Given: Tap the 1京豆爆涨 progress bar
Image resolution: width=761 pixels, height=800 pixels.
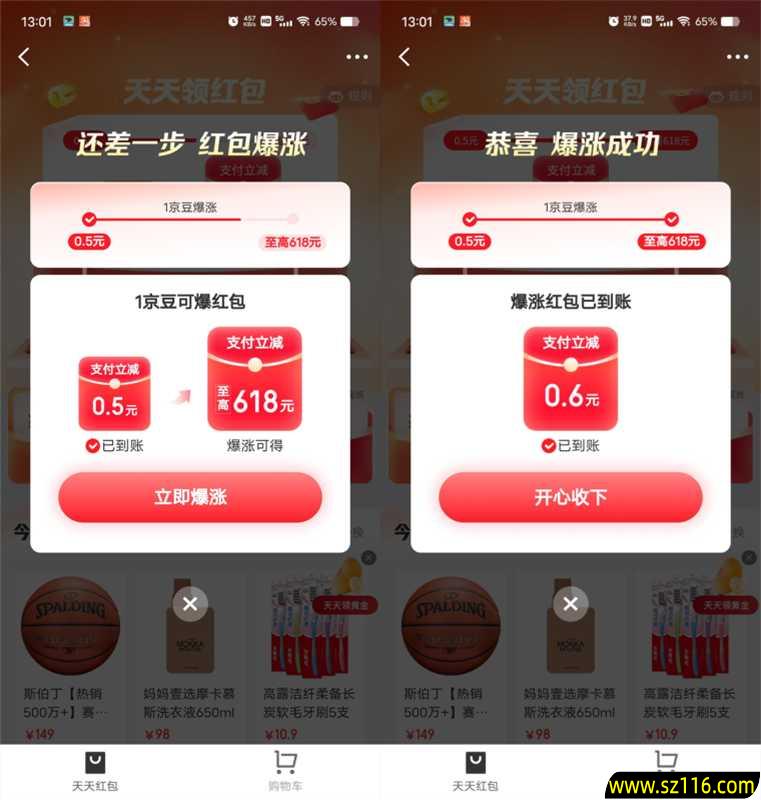Looking at the screenshot, I should point(190,218).
